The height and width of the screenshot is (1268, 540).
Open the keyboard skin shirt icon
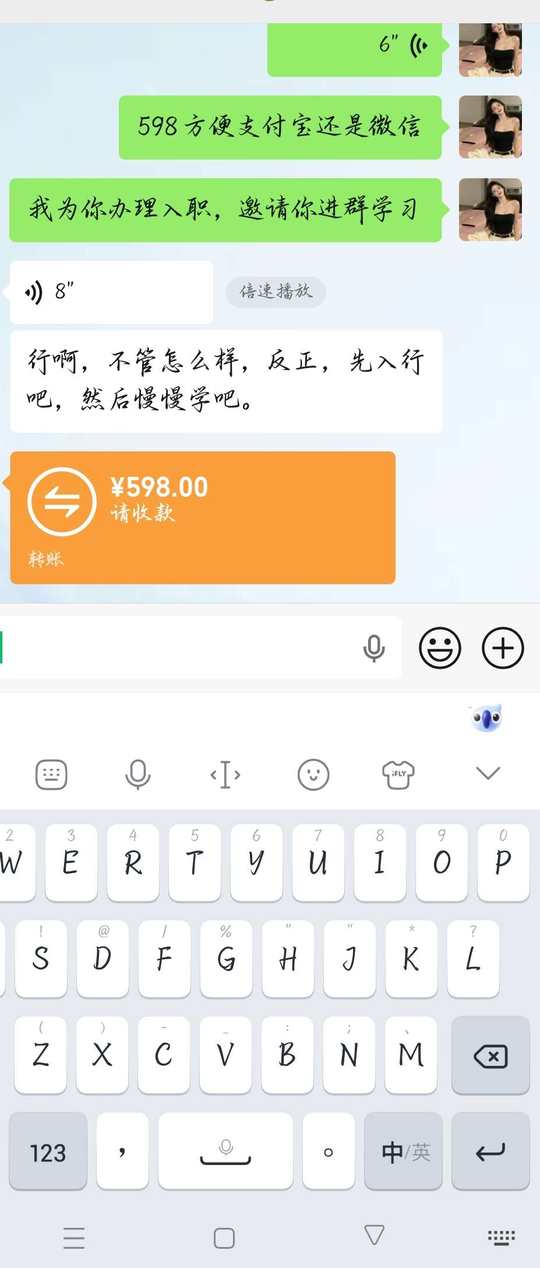point(398,774)
